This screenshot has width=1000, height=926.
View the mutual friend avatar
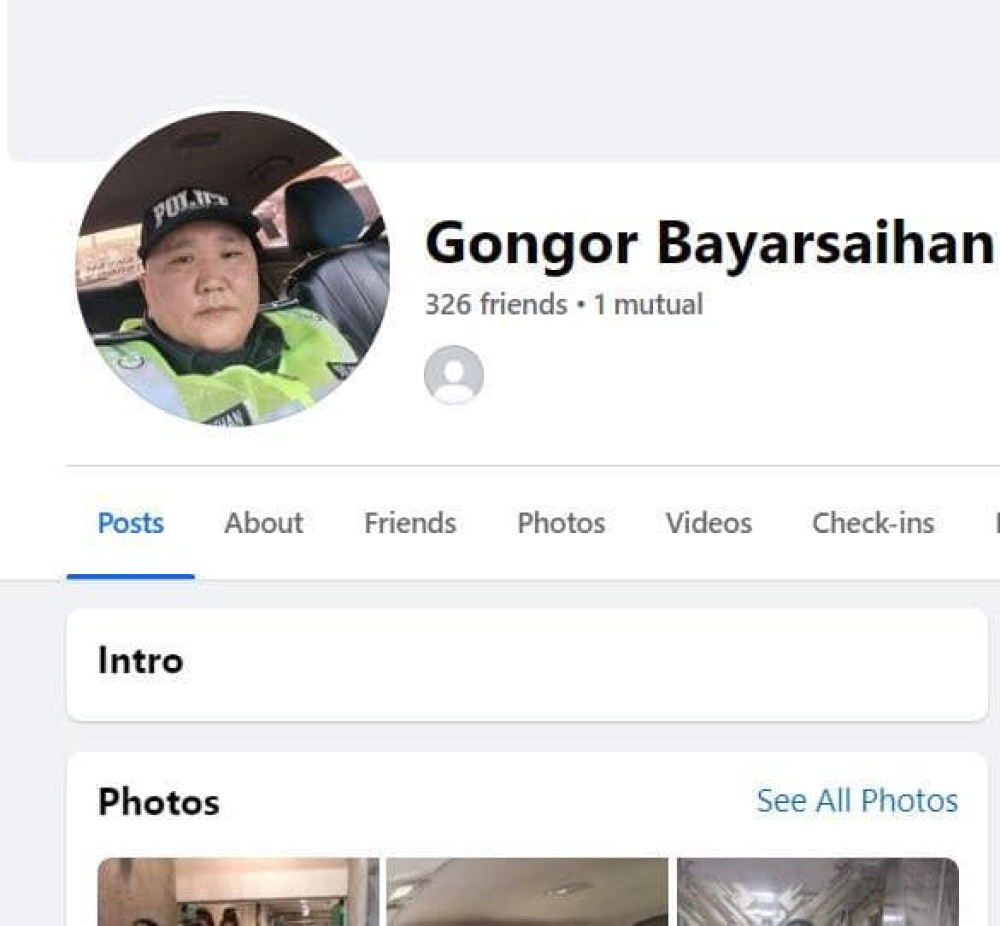point(454,375)
